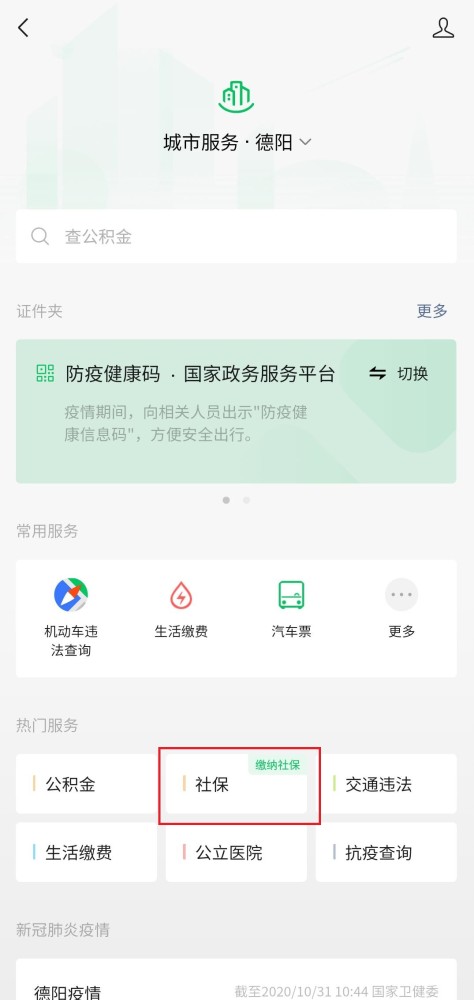Image resolution: width=474 pixels, height=1000 pixels.
Task: Tap 切换 on the health code card
Action: (399, 374)
